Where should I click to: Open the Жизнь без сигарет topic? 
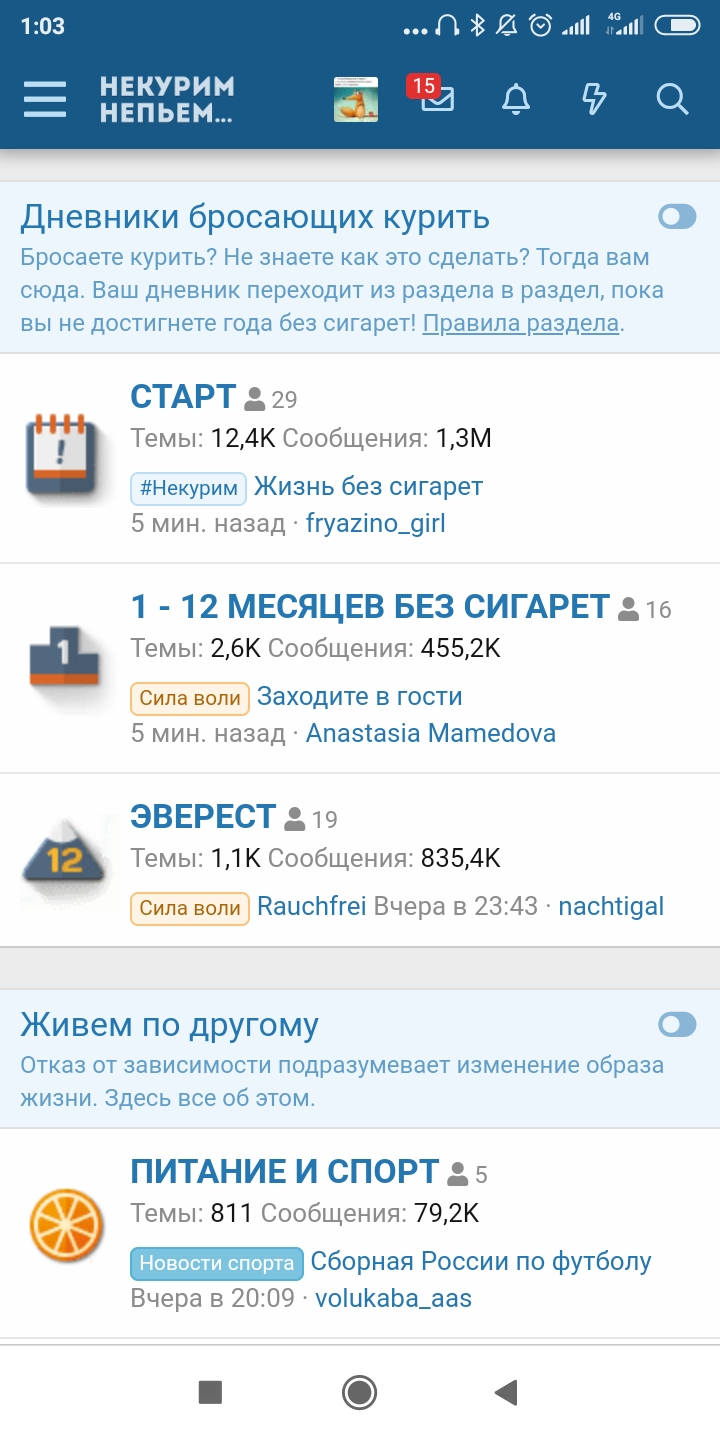tap(370, 487)
